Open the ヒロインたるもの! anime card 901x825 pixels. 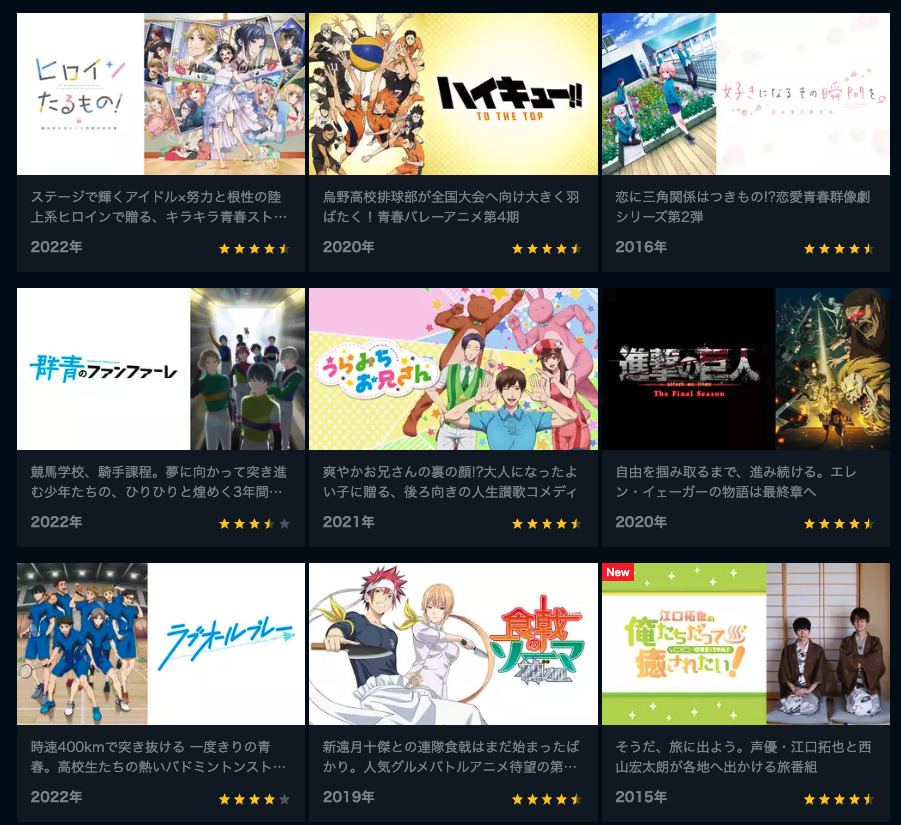click(x=161, y=95)
